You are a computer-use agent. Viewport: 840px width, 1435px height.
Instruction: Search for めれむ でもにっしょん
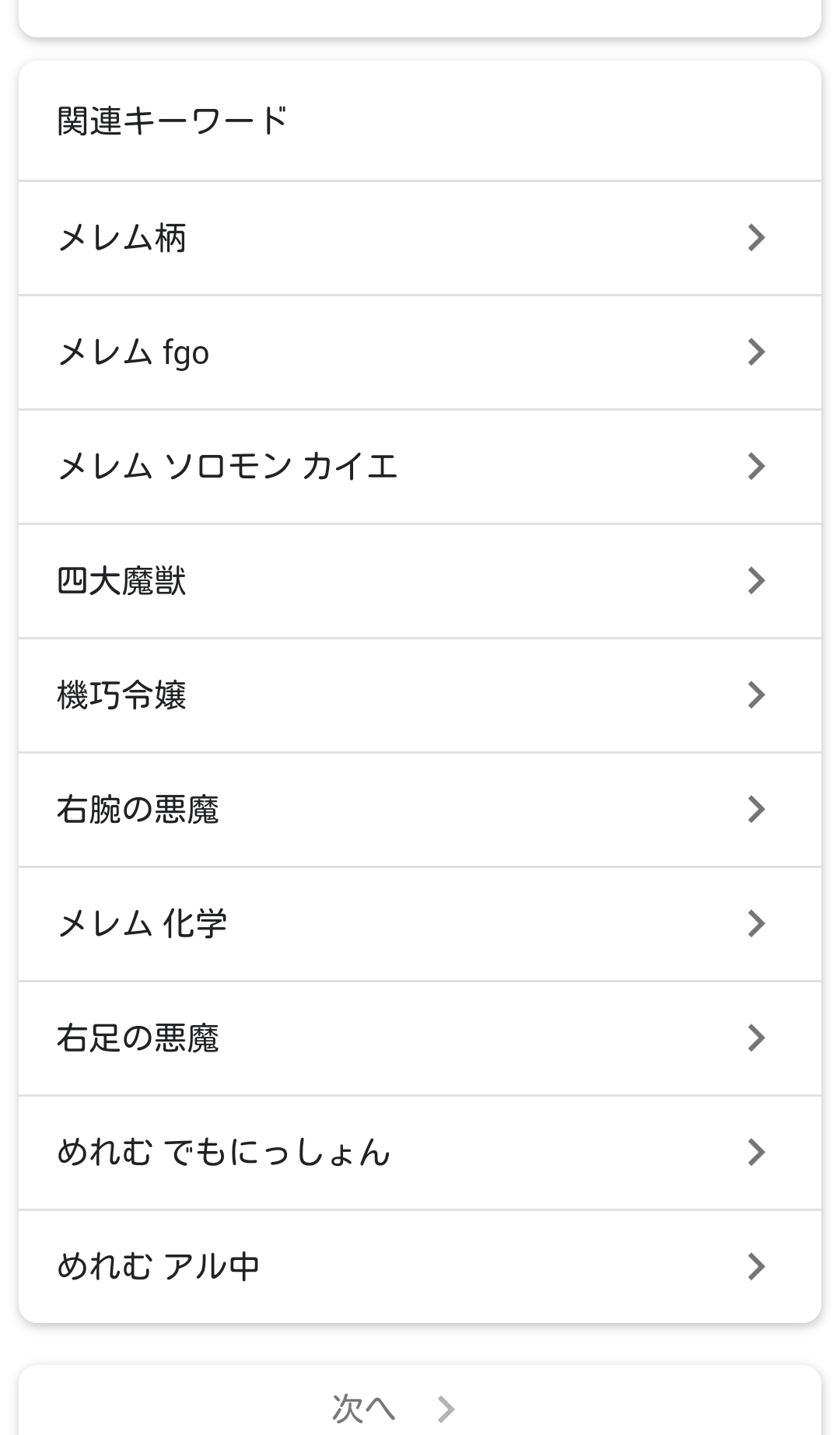[419, 1153]
